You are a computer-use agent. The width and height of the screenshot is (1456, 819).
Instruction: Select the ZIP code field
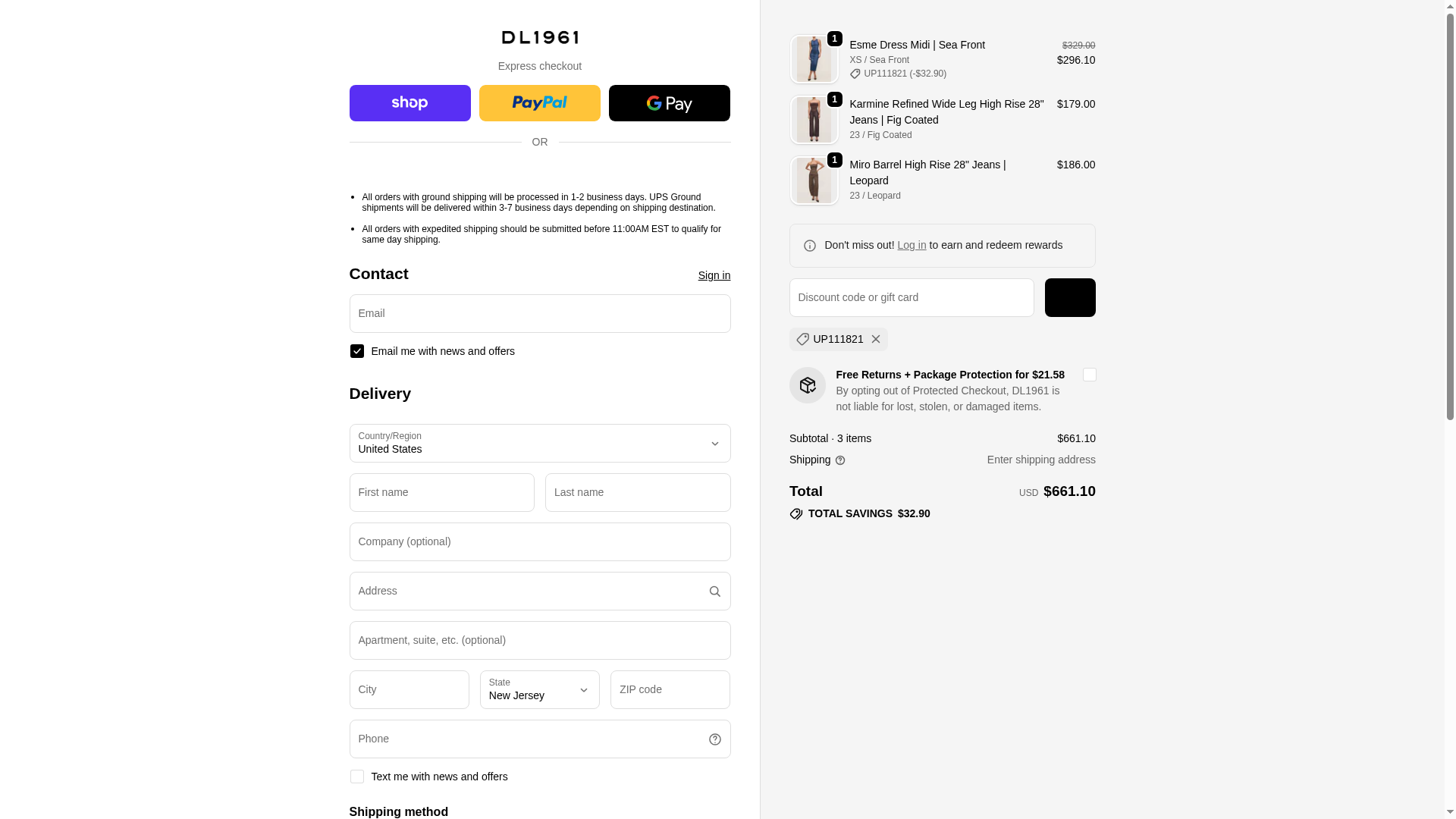coord(670,690)
